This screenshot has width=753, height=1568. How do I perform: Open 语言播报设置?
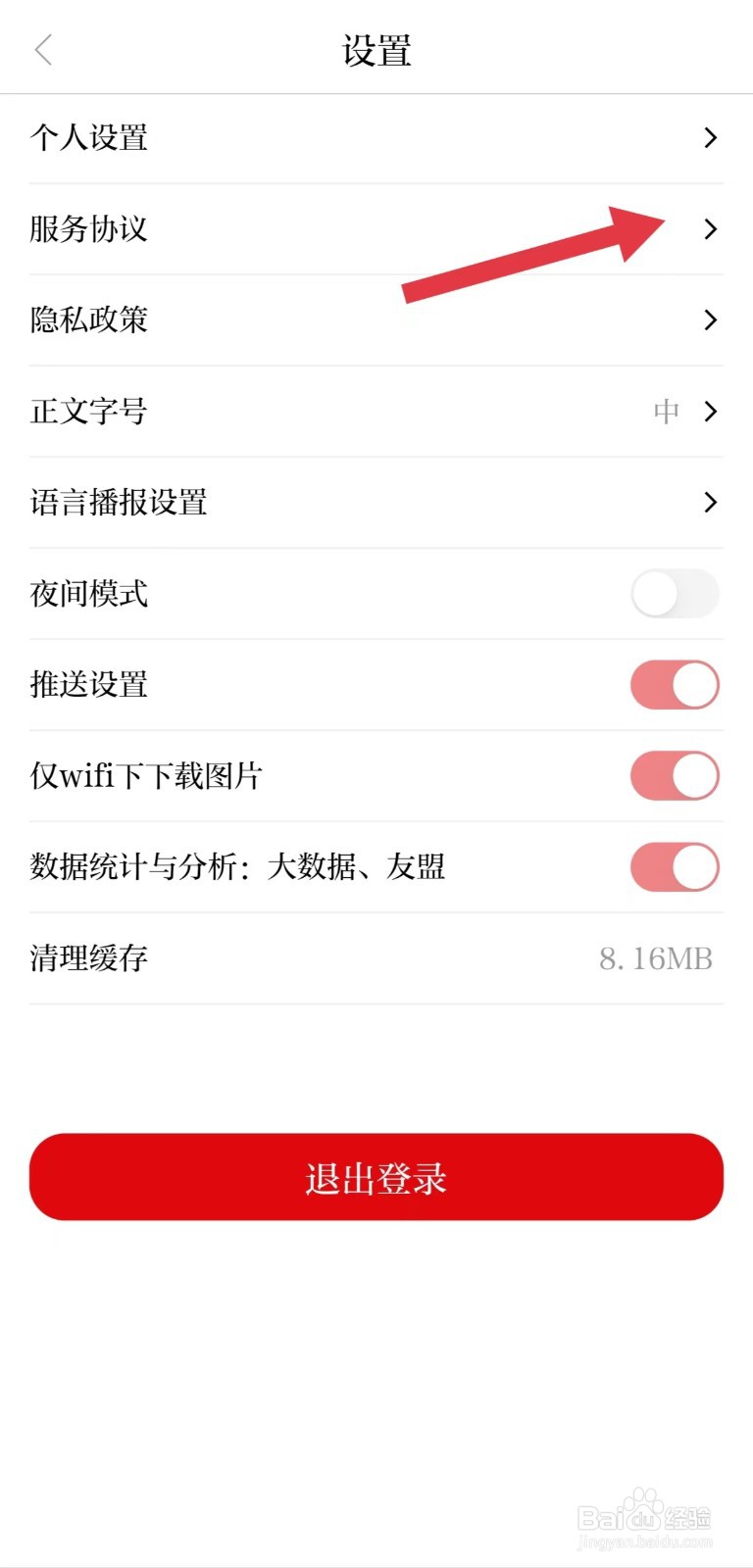[x=376, y=503]
